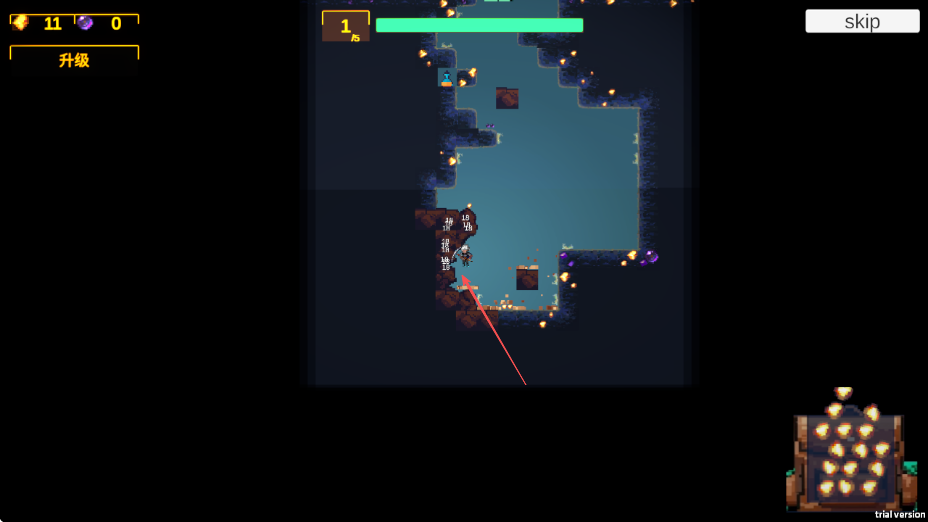Tap the skip button
The image size is (928, 522).
(x=862, y=21)
